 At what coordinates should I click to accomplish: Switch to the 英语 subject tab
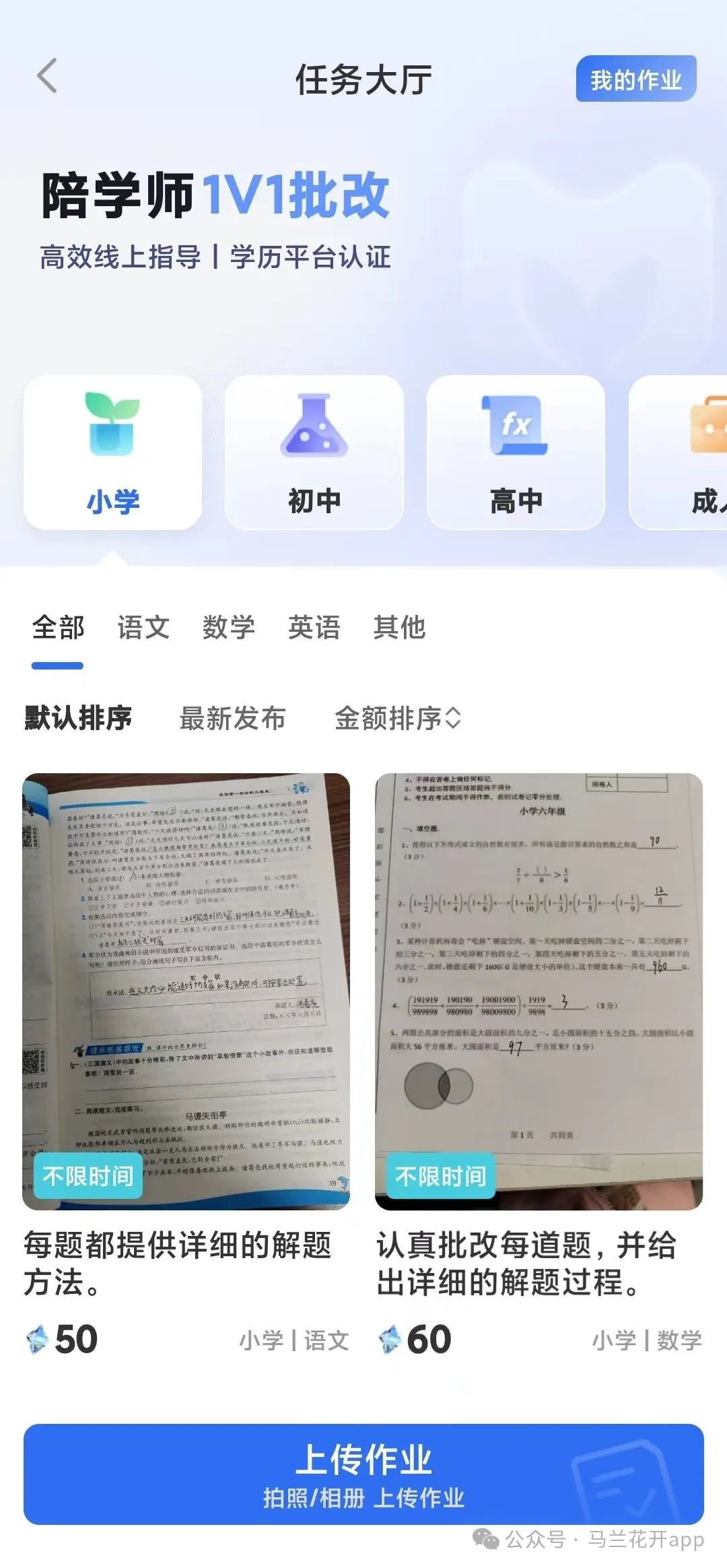pyautogui.click(x=314, y=628)
